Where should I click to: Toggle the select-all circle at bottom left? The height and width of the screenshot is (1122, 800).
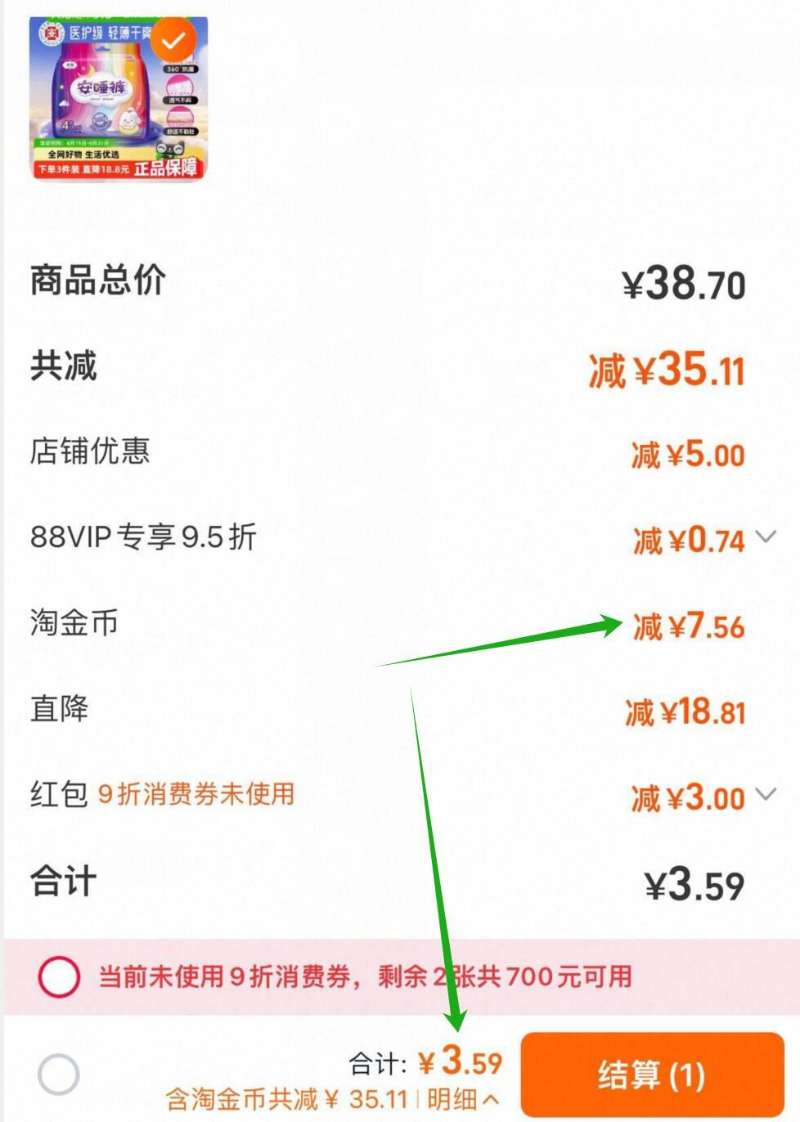point(57,1075)
